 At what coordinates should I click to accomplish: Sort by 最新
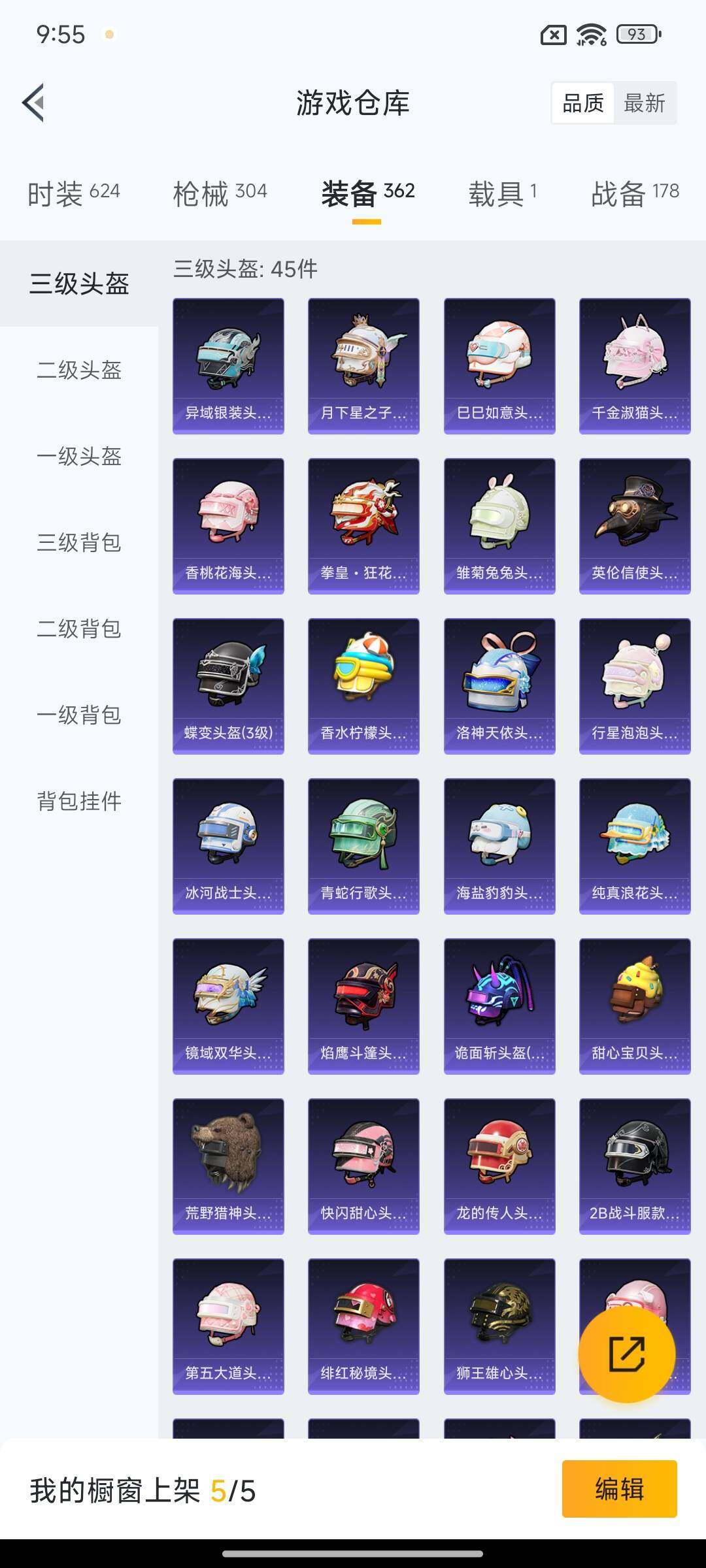(645, 103)
